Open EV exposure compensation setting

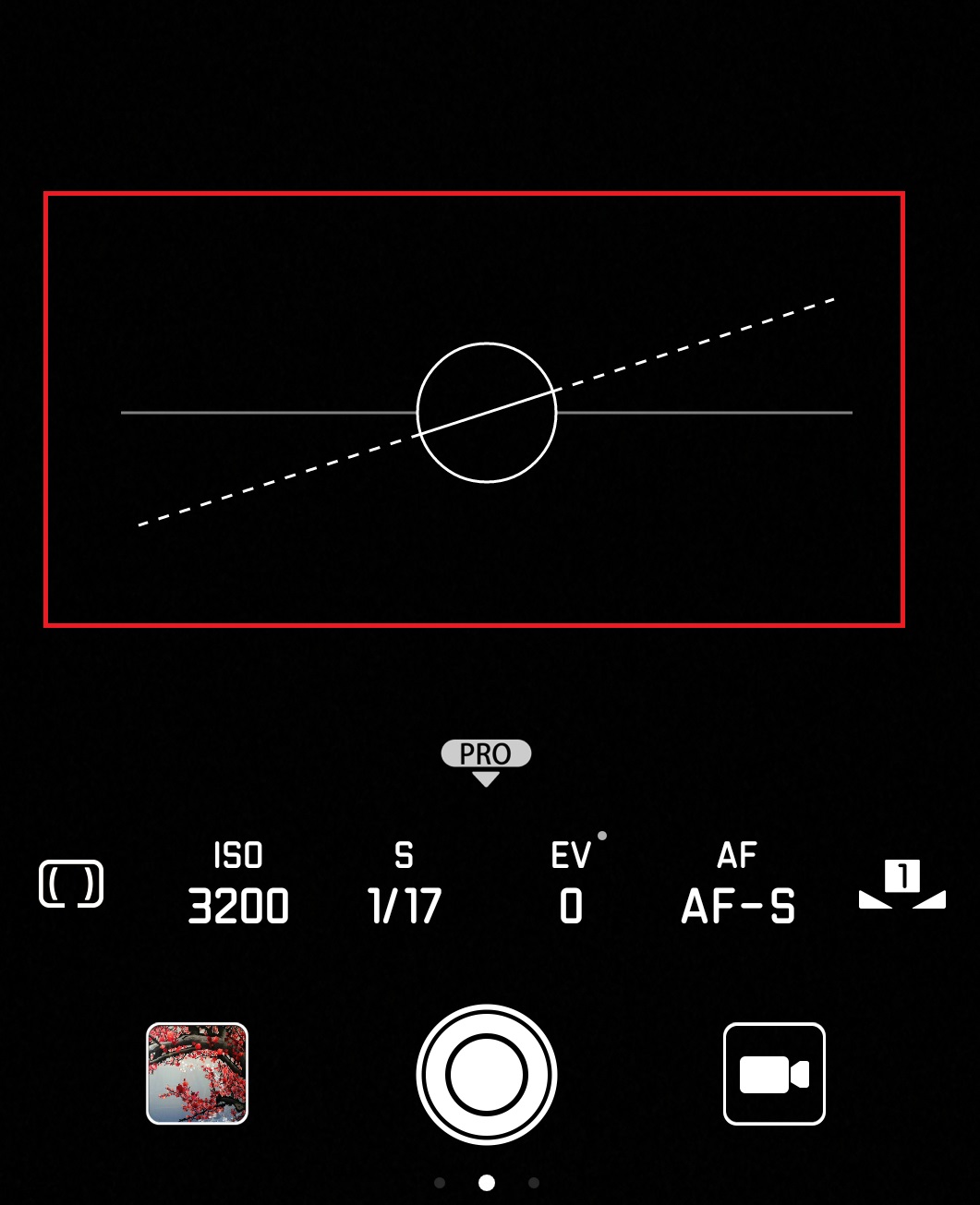click(571, 885)
